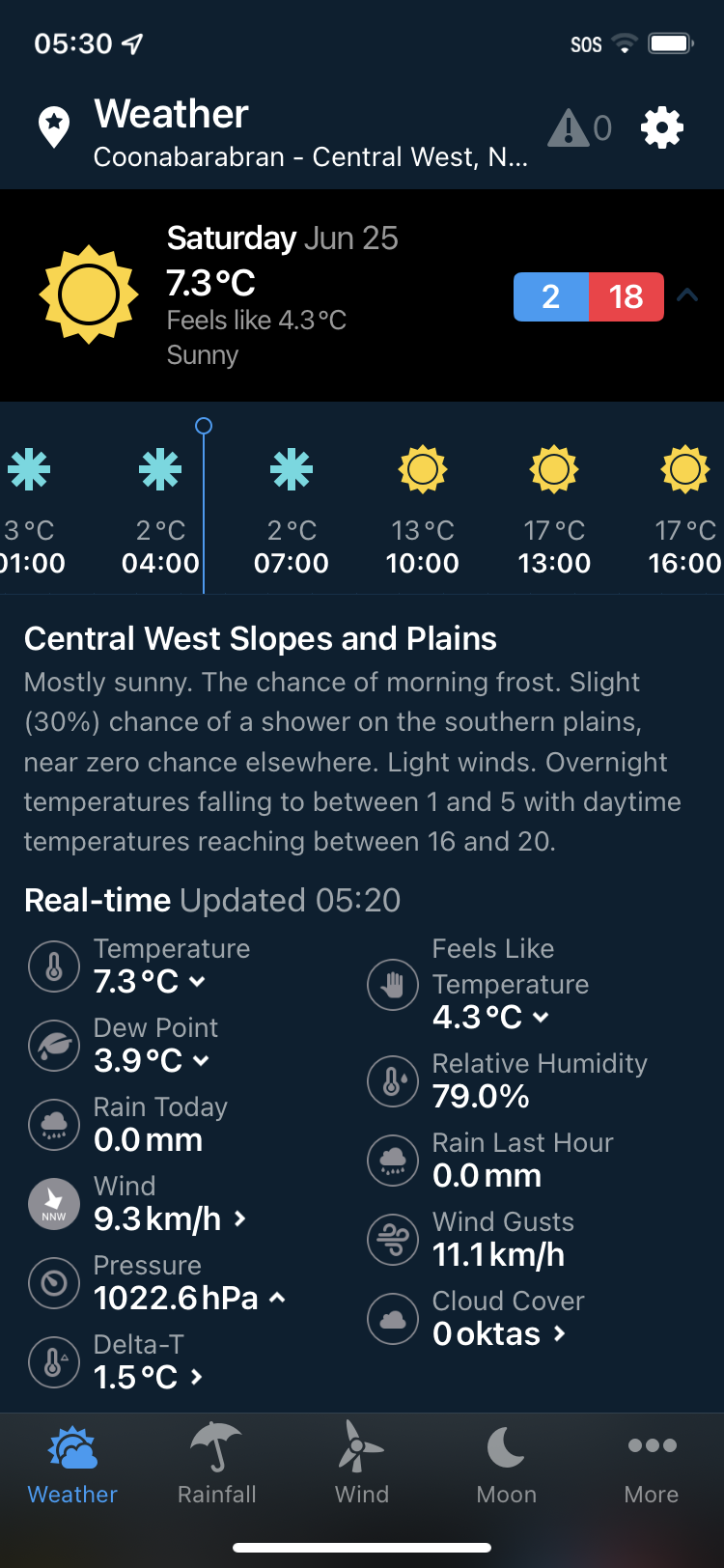Select the 13:00 hourly forecast

coord(554,509)
